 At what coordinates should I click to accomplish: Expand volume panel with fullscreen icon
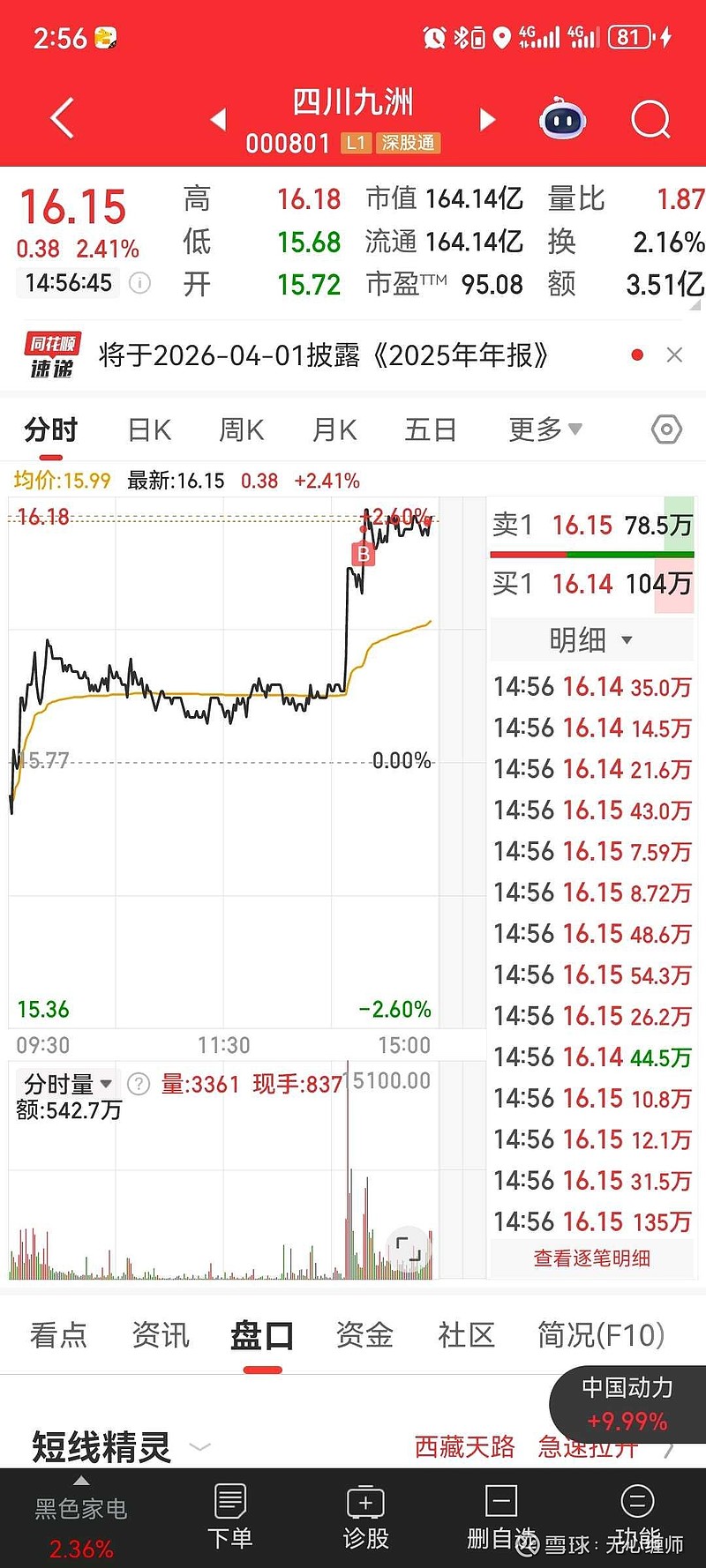(x=409, y=1248)
